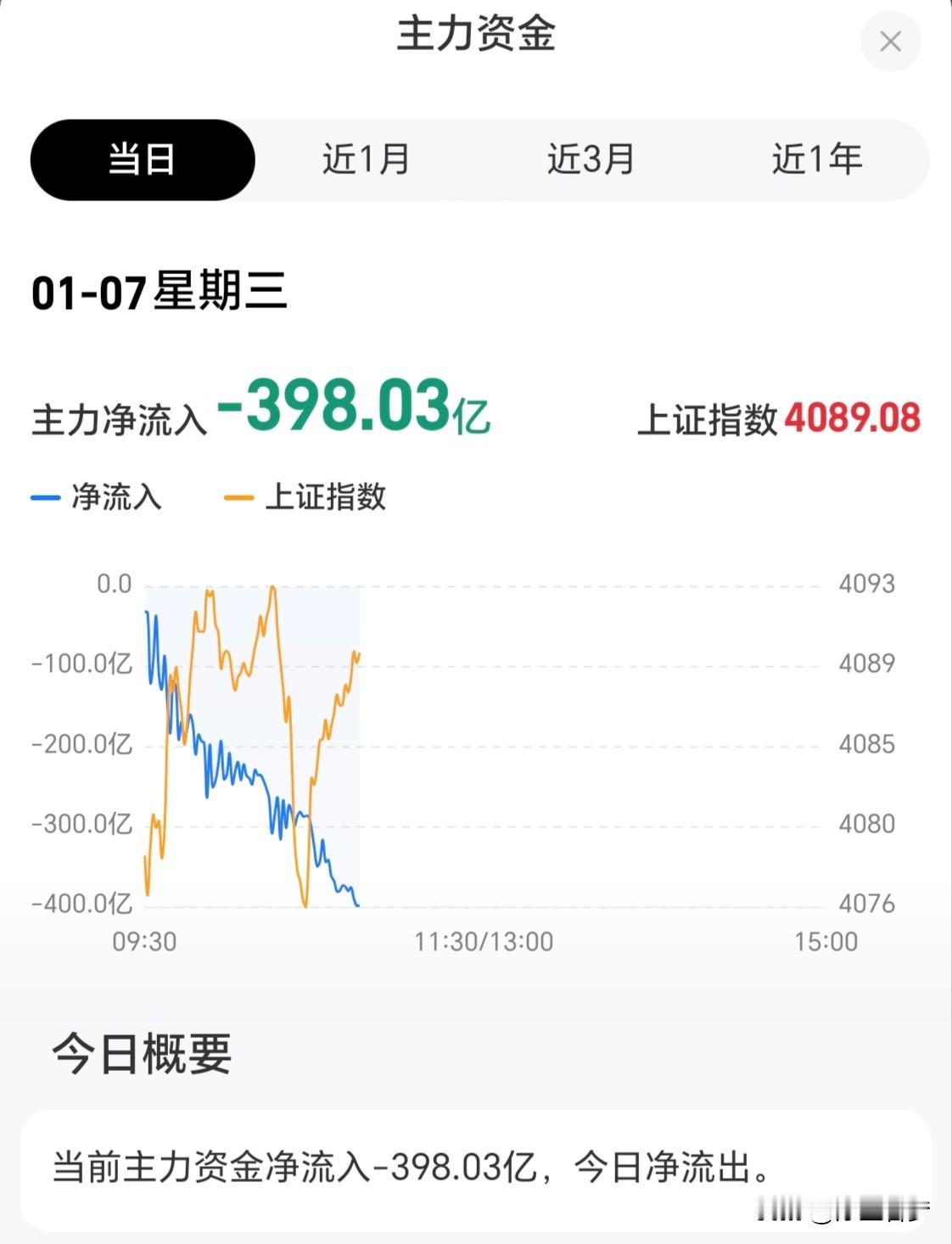
Task: Close the 主力资金 panel
Action: click(889, 41)
